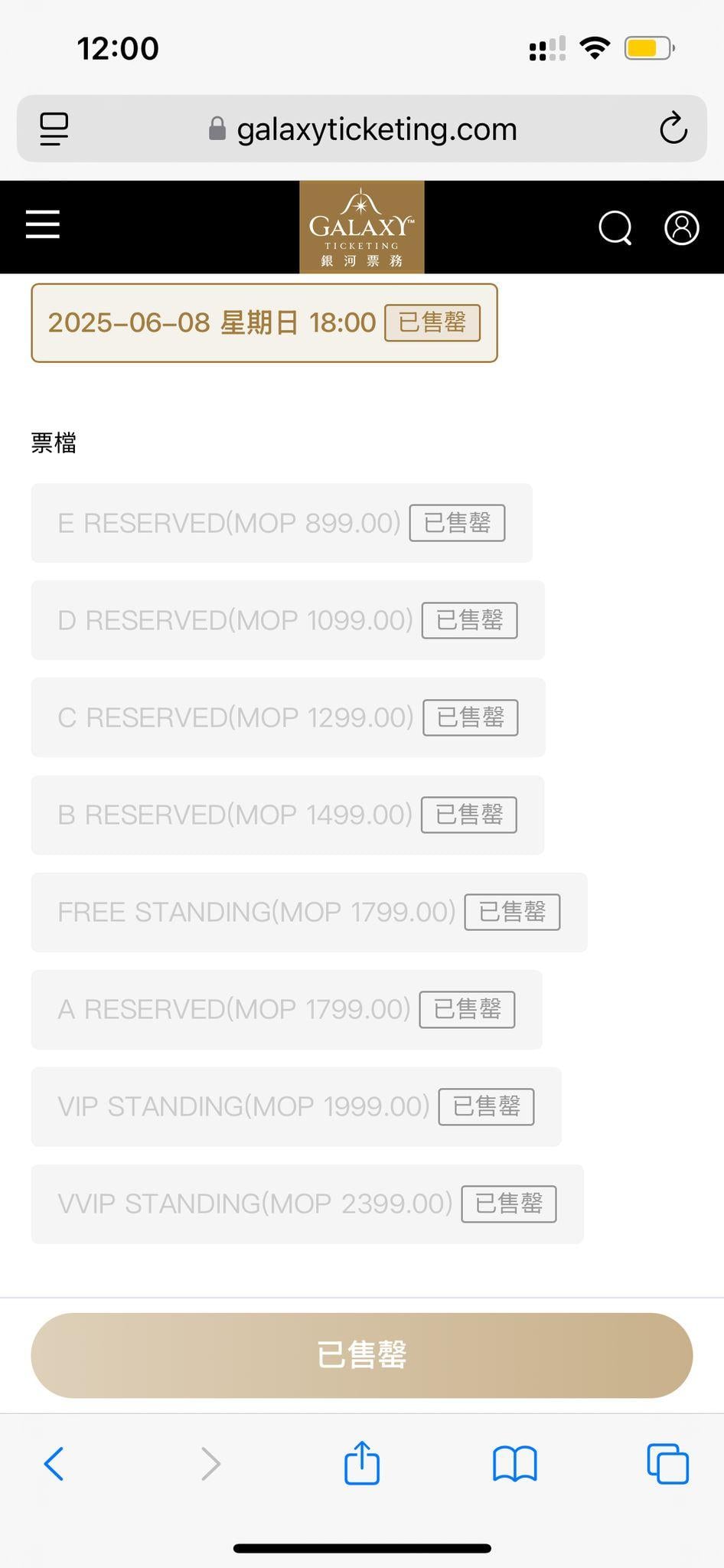The width and height of the screenshot is (724, 1568).
Task: Select the 2025-06-08 18:00 session
Action: [x=264, y=323]
